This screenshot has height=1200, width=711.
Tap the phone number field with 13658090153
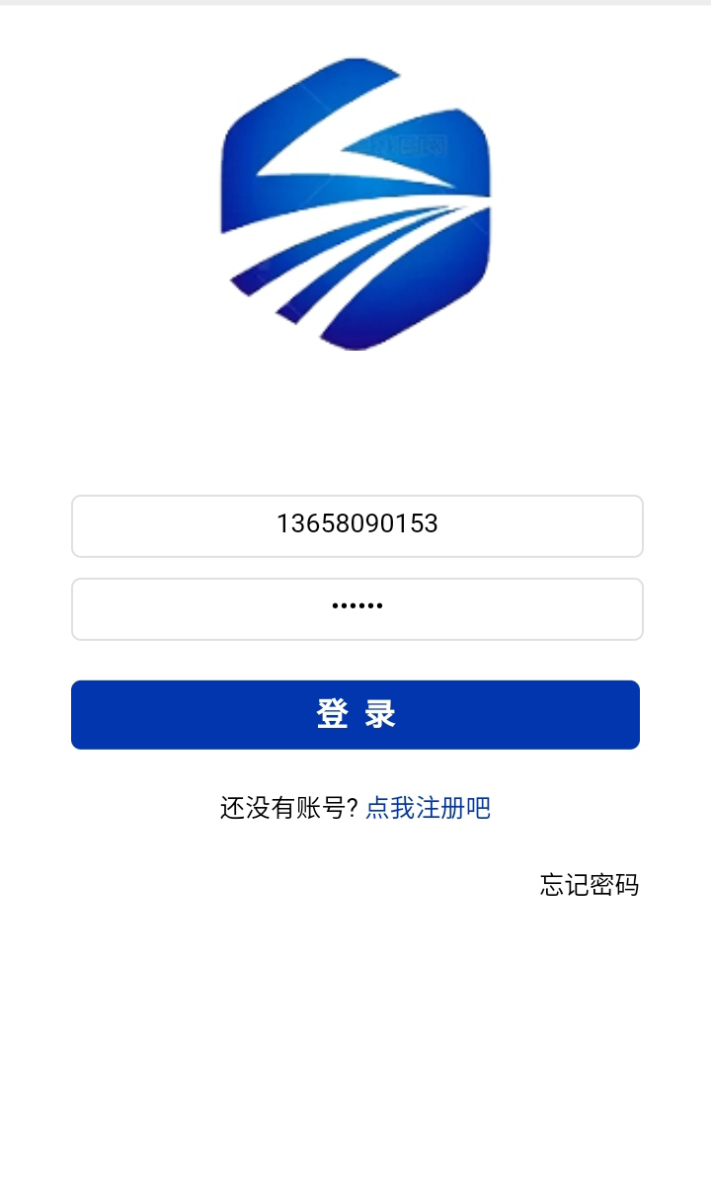pyautogui.click(x=356, y=526)
